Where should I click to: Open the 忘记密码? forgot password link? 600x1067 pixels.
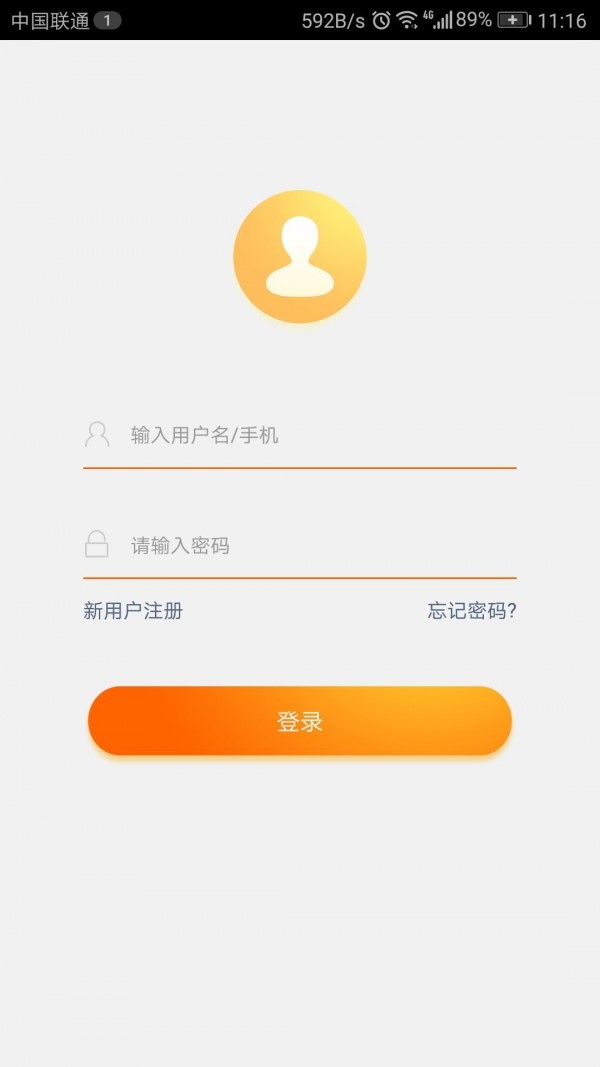472,611
